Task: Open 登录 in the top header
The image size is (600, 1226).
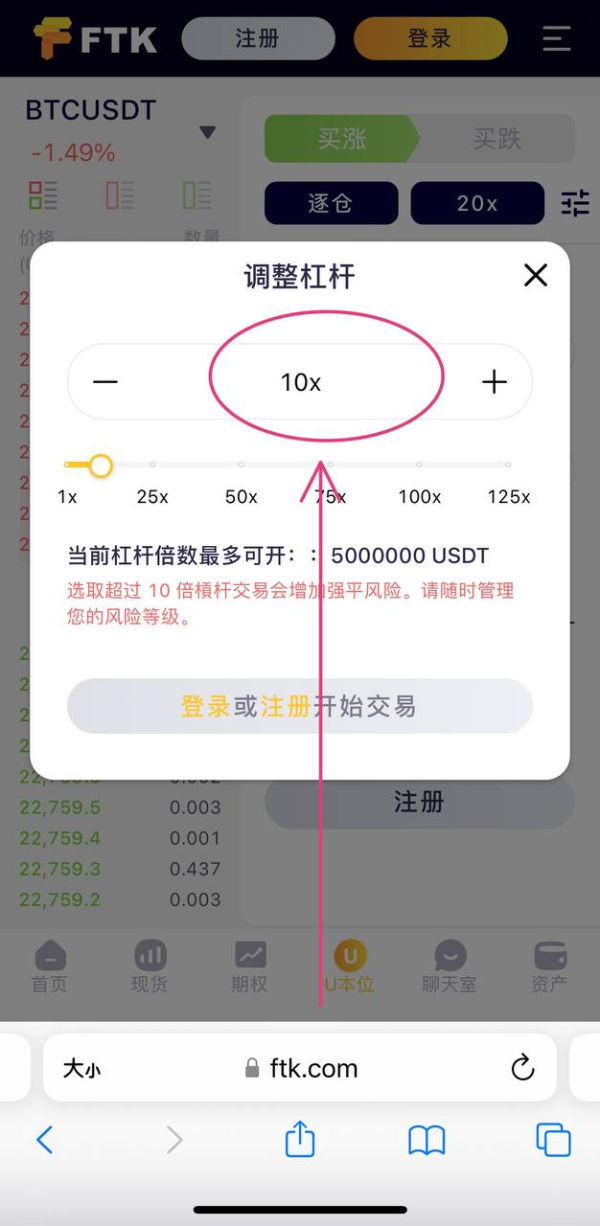Action: 430,39
